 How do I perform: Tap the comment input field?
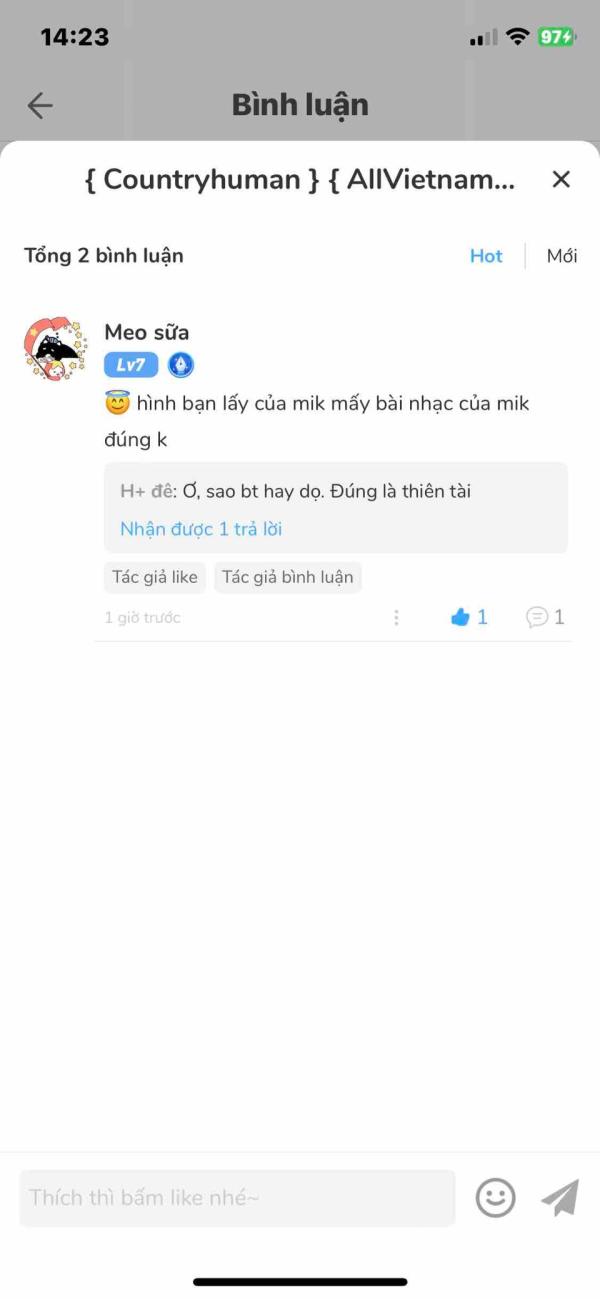237,1197
